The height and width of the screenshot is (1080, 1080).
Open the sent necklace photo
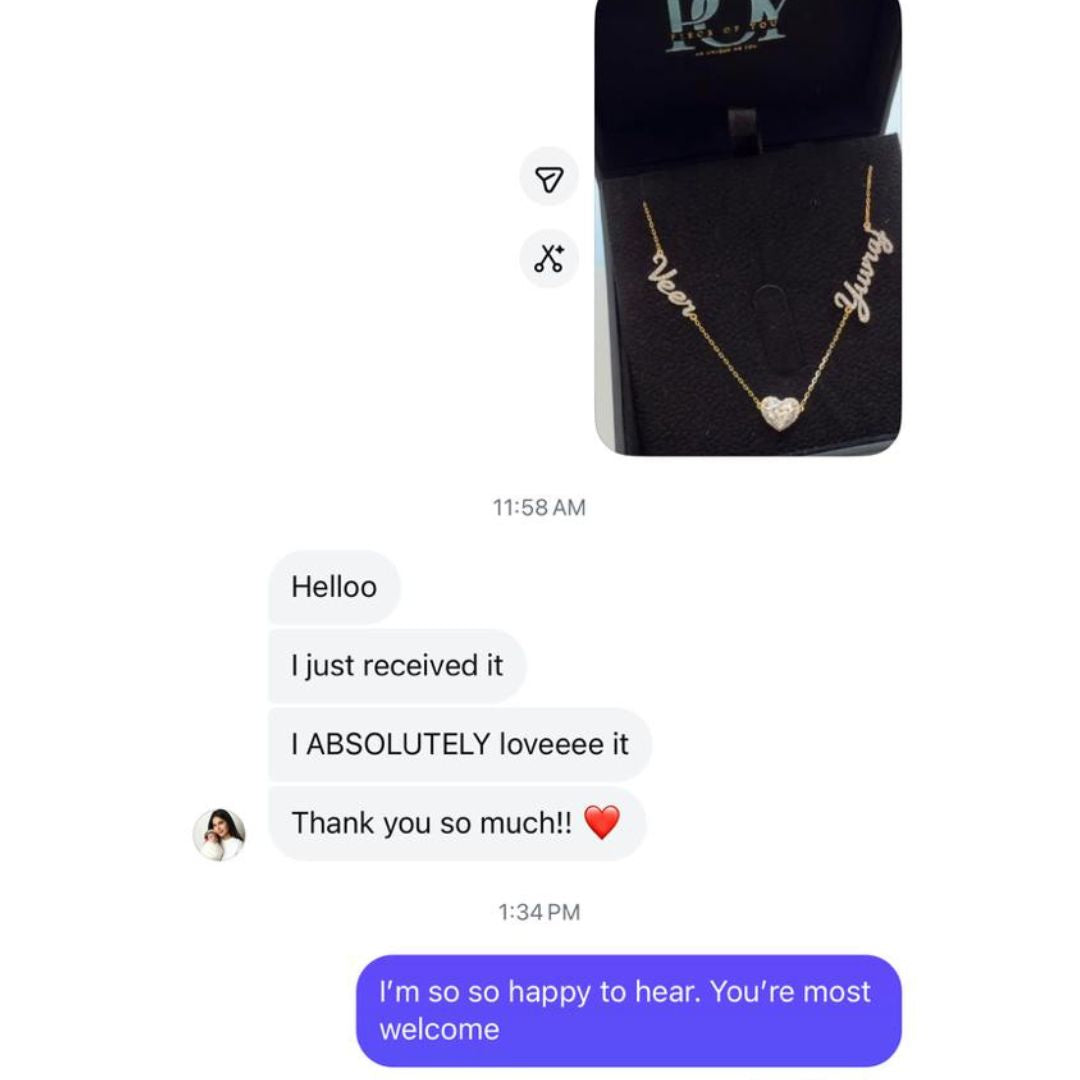[747, 227]
